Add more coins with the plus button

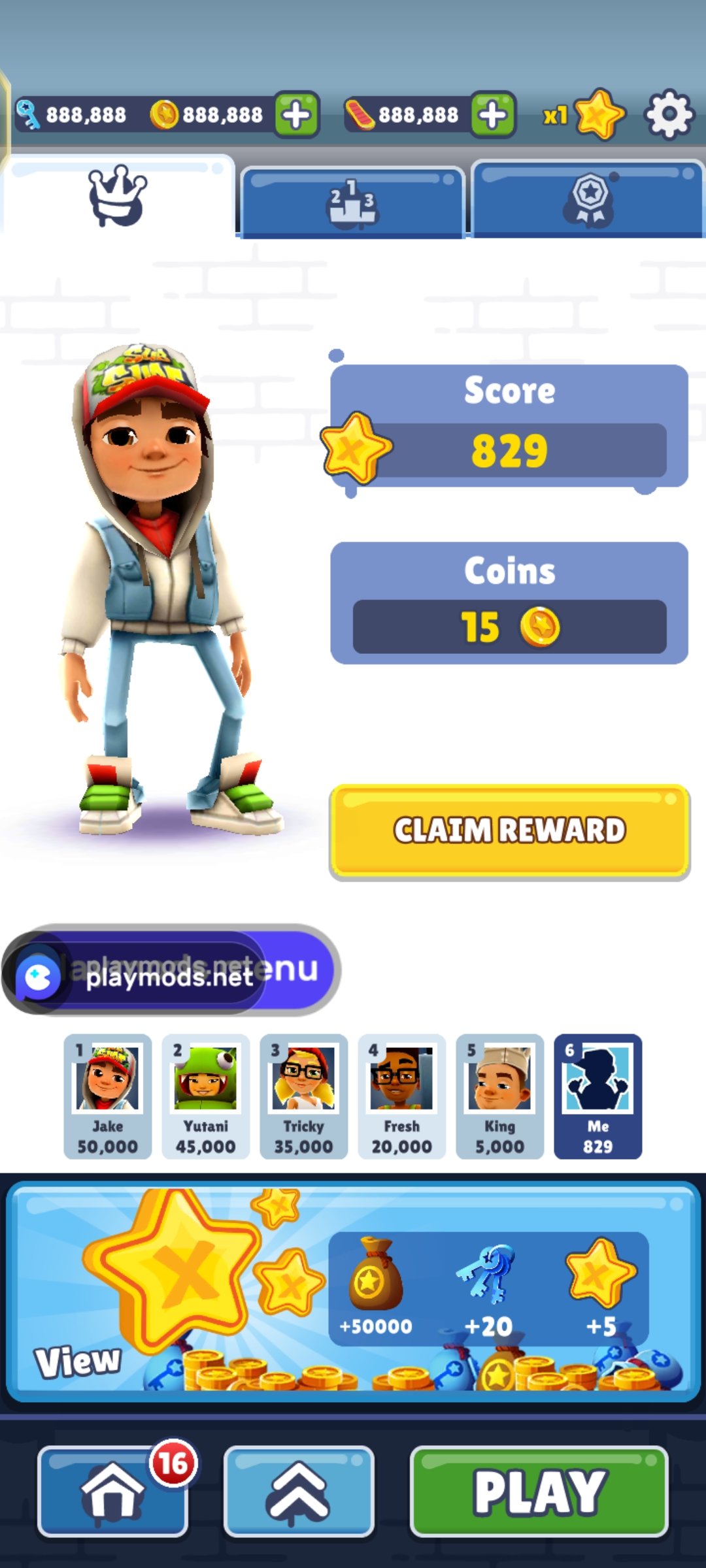click(x=297, y=115)
